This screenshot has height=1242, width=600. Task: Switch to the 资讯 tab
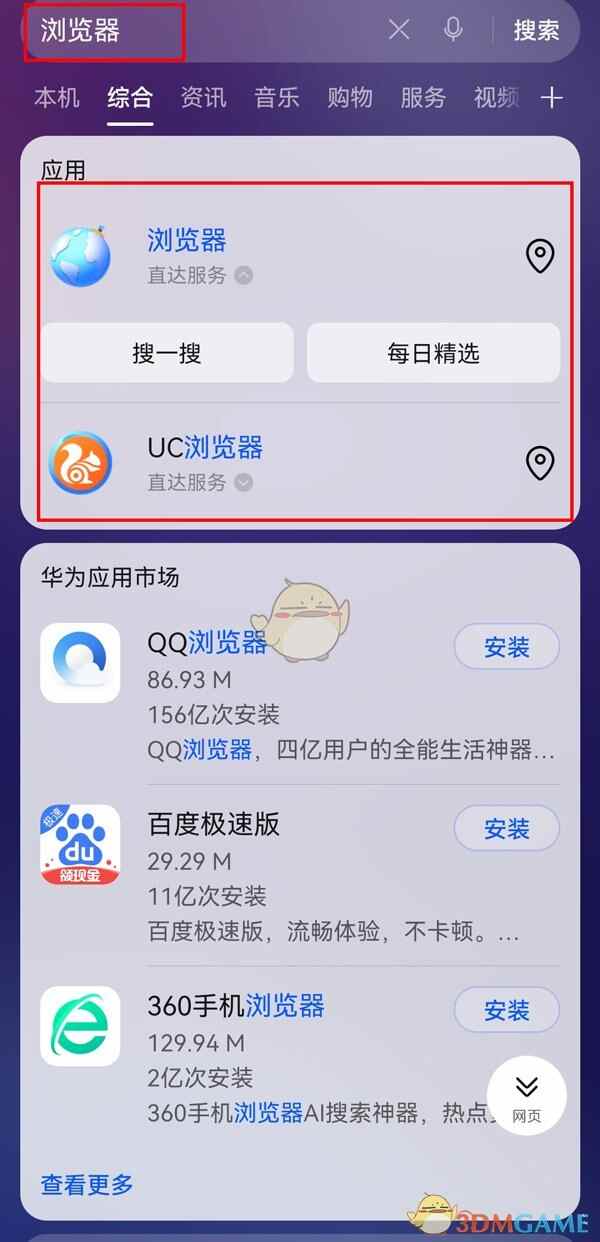(203, 97)
